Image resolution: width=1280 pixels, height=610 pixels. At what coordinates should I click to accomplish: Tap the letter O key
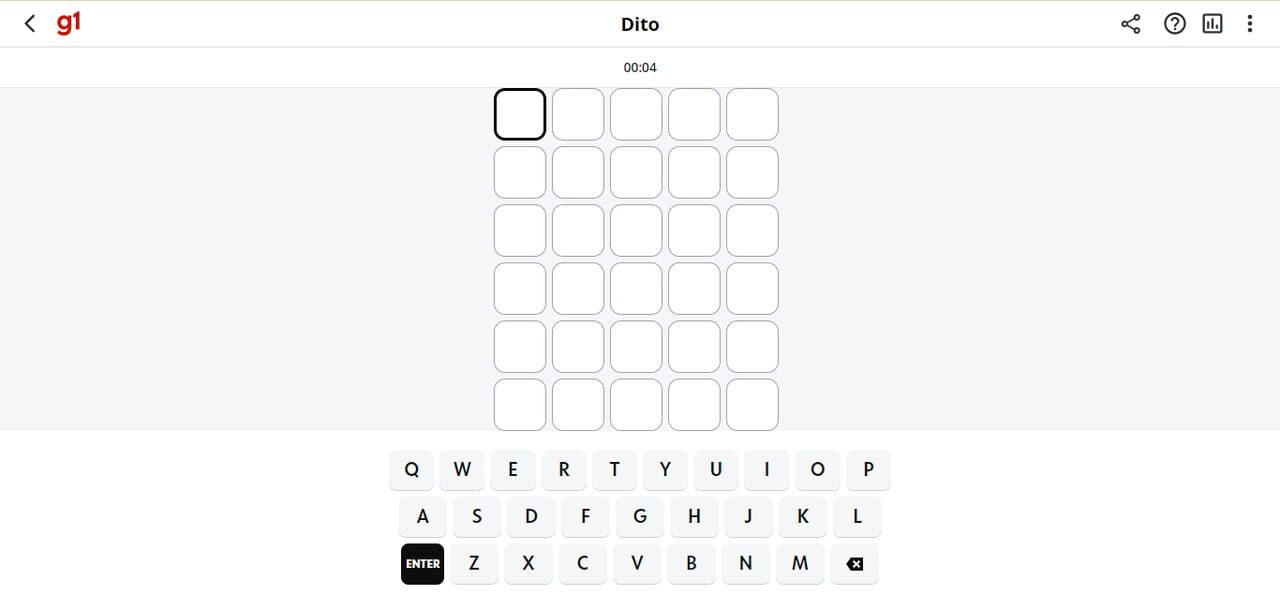pos(818,469)
